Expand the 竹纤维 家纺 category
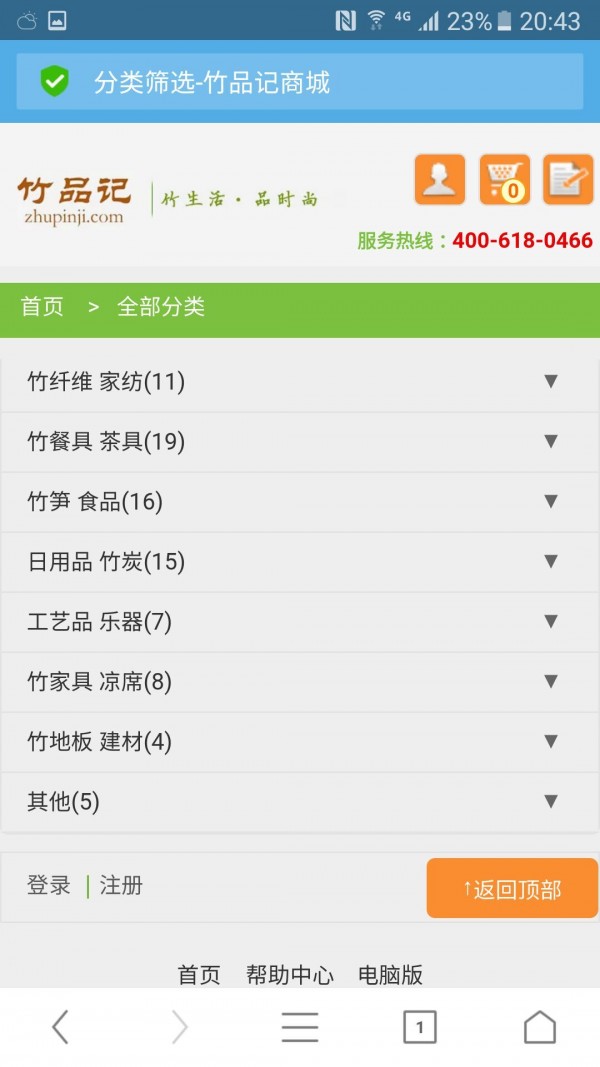Image resolution: width=600 pixels, height=1067 pixels. point(300,381)
